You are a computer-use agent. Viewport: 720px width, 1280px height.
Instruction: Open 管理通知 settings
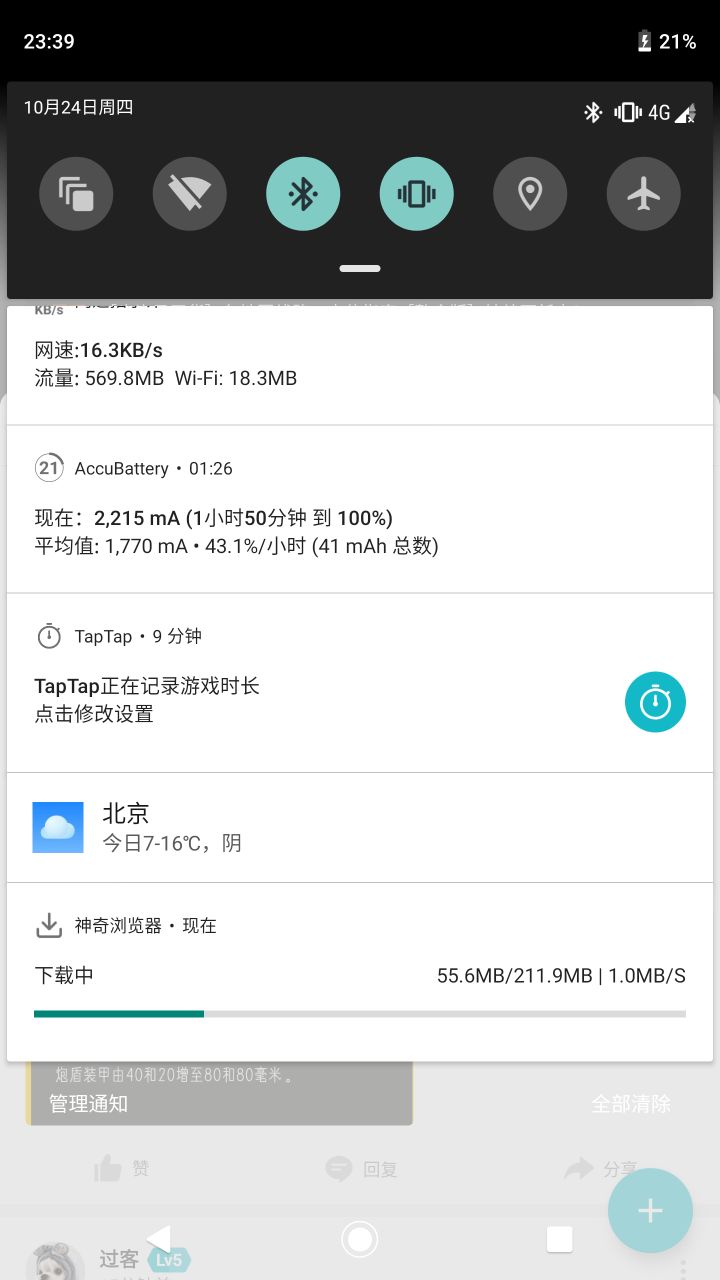point(88,1104)
